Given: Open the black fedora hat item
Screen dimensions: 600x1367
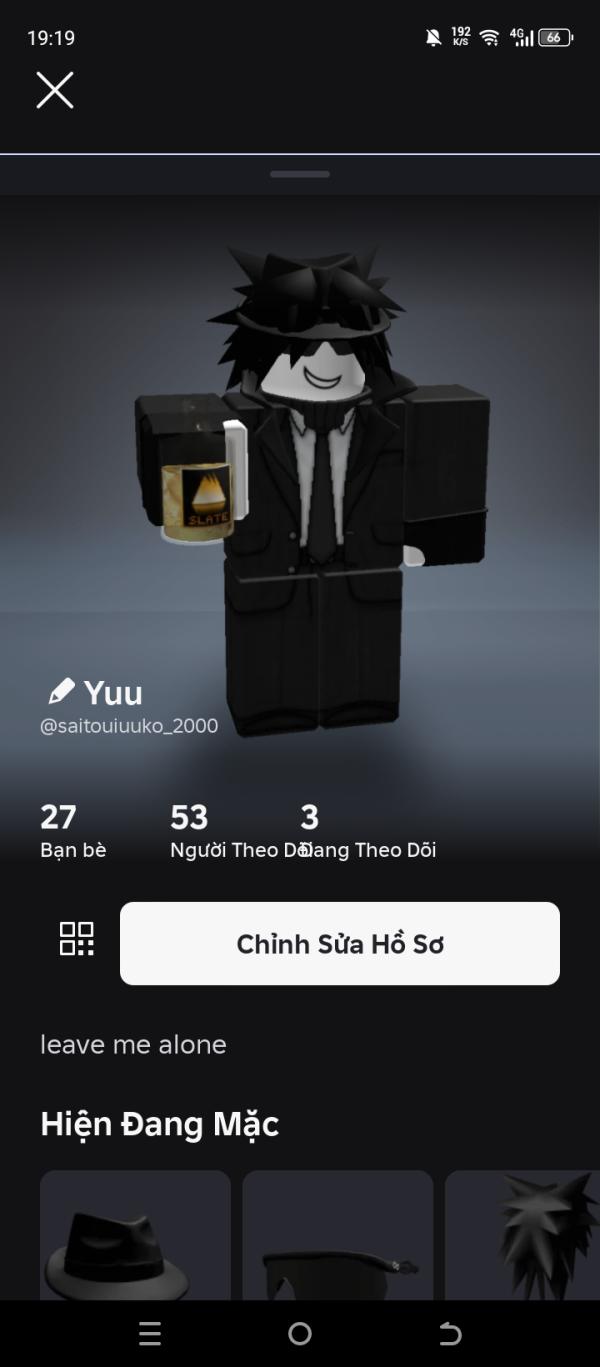Looking at the screenshot, I should click(x=135, y=1240).
